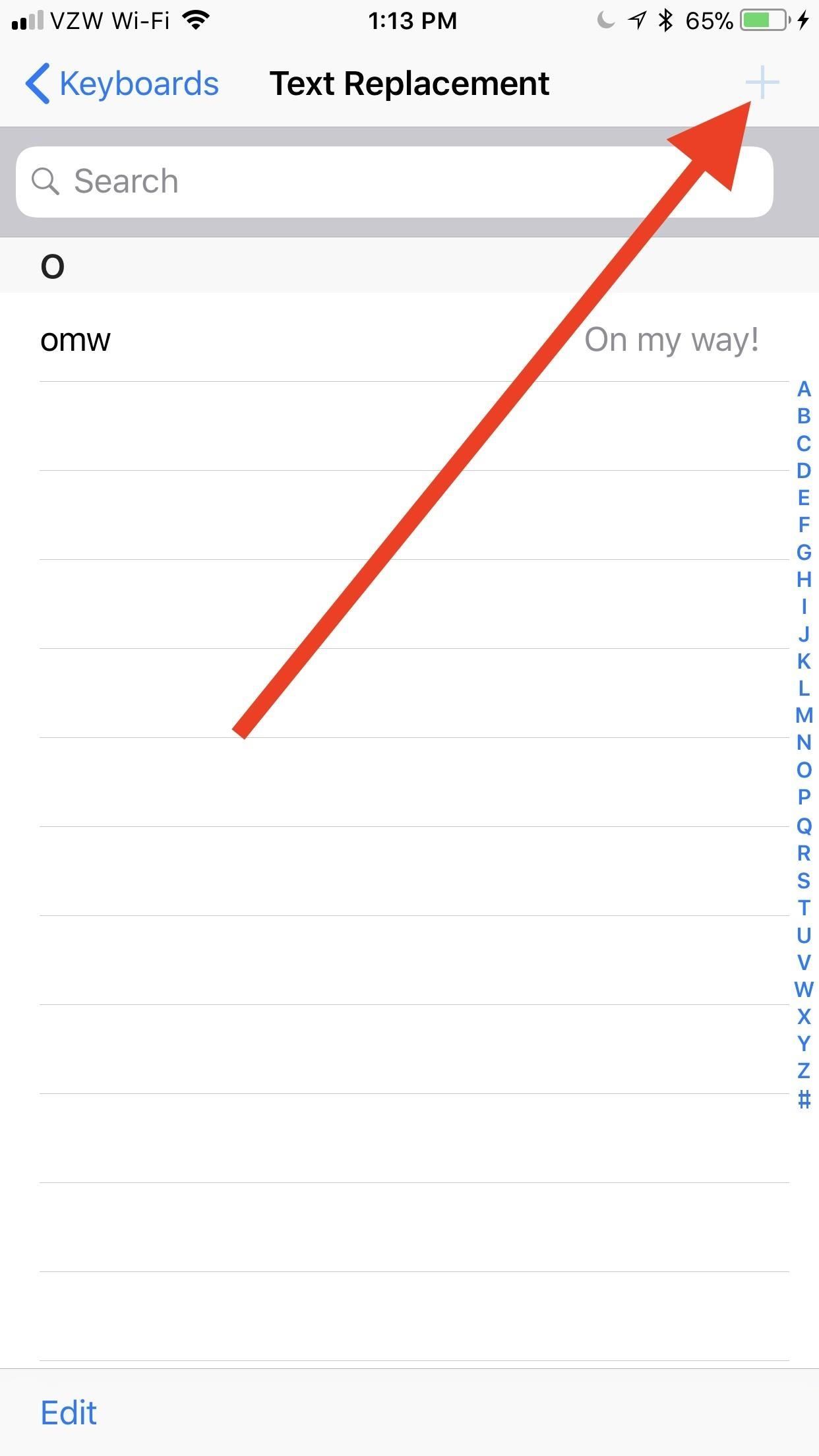This screenshot has height=1456, width=819.
Task: Jump to letter Z in index
Action: click(803, 1070)
